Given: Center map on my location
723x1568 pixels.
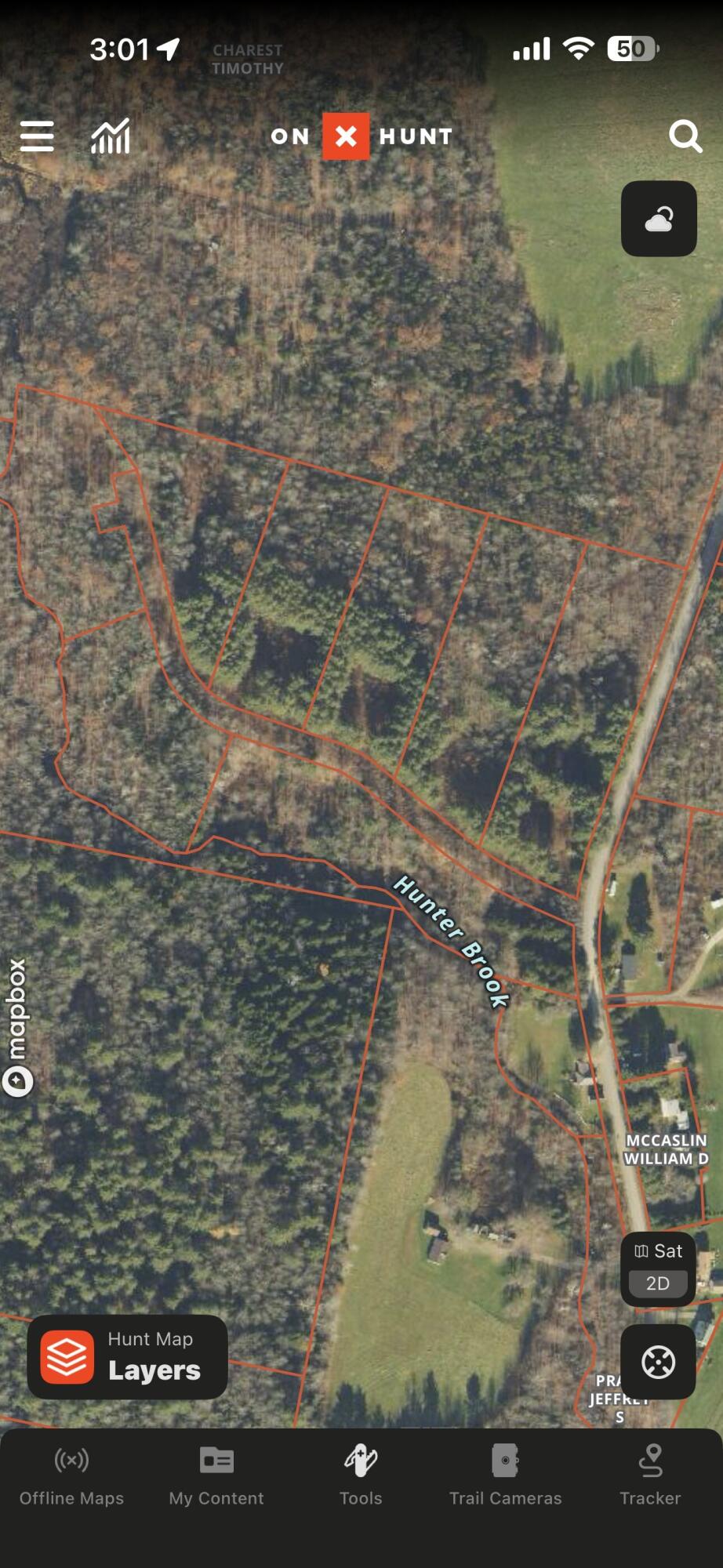Looking at the screenshot, I should 658,1362.
